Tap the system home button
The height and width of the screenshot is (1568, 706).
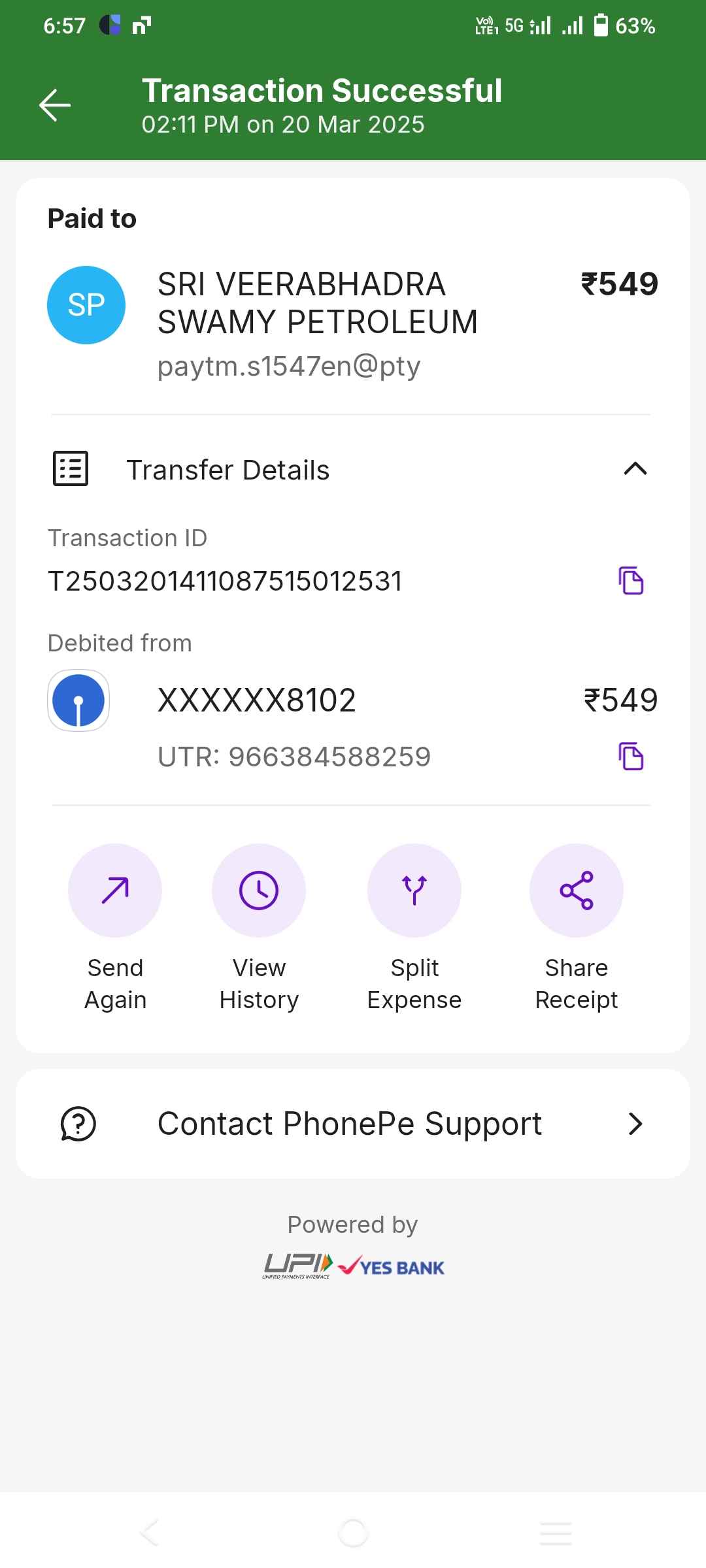tap(353, 1533)
